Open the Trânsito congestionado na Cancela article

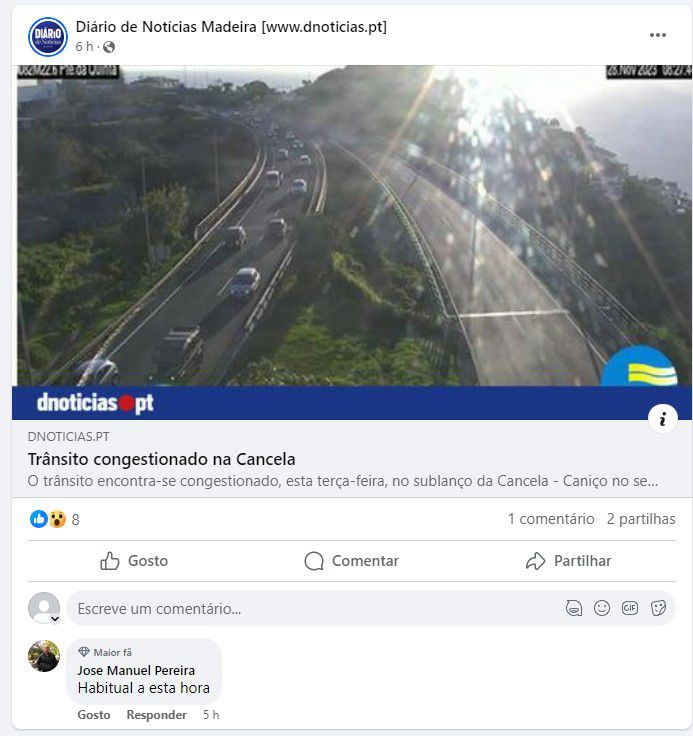tap(161, 459)
